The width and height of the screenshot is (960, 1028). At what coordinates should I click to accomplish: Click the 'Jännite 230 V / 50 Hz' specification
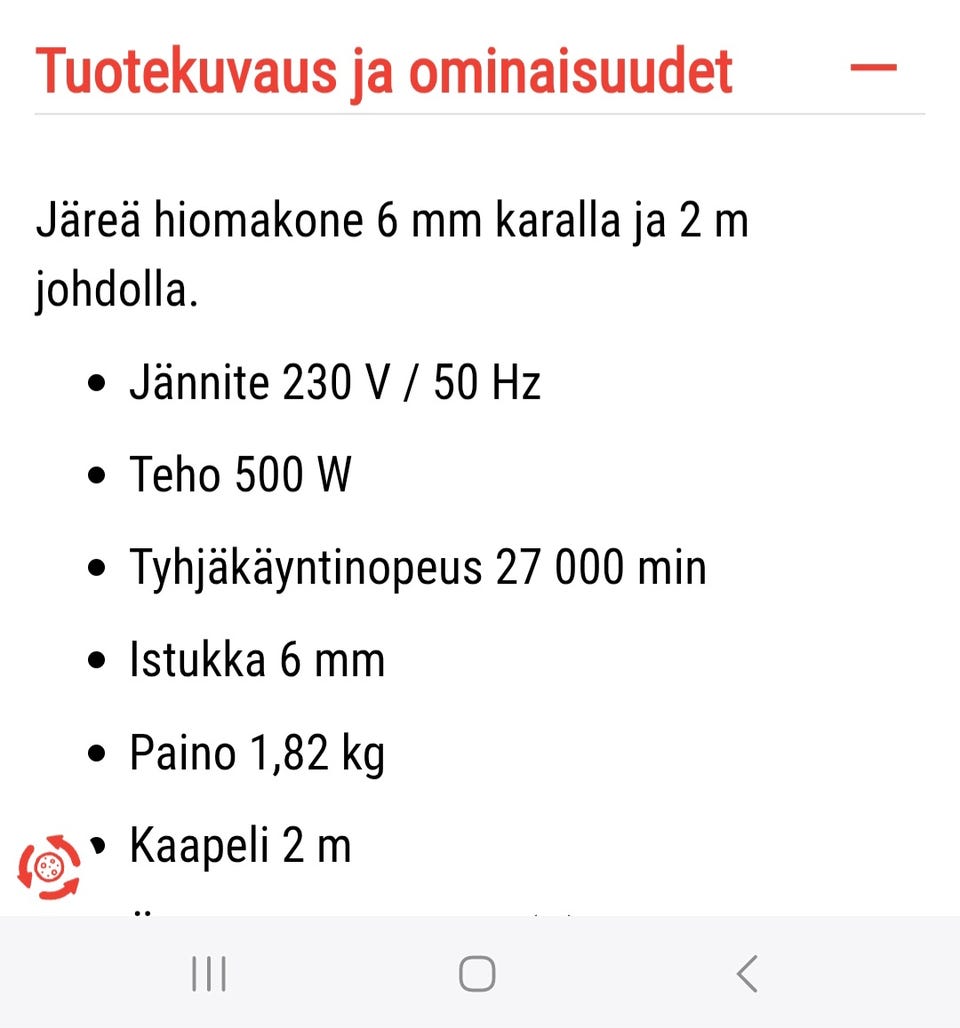(x=335, y=381)
